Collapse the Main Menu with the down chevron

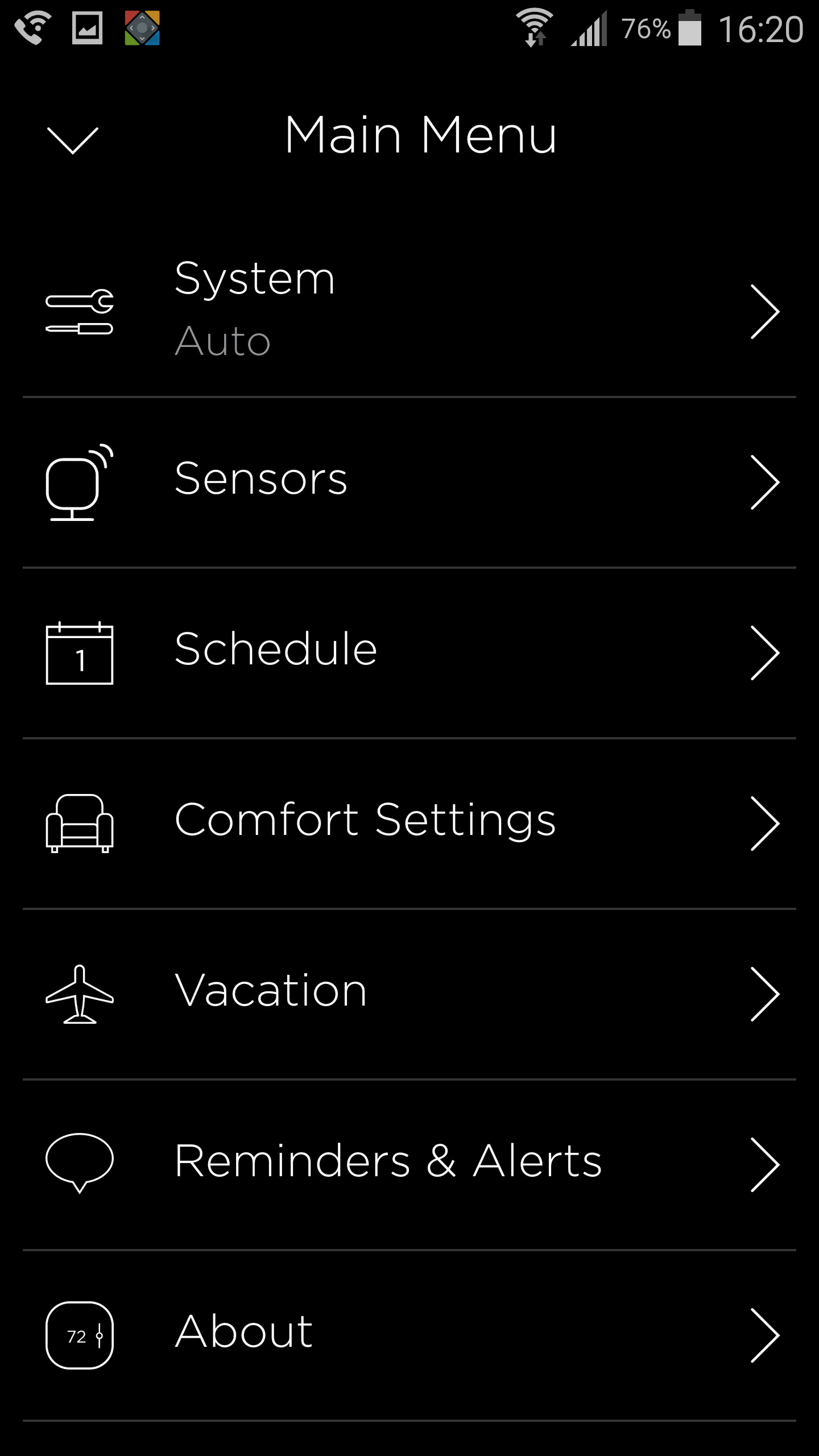[72, 140]
